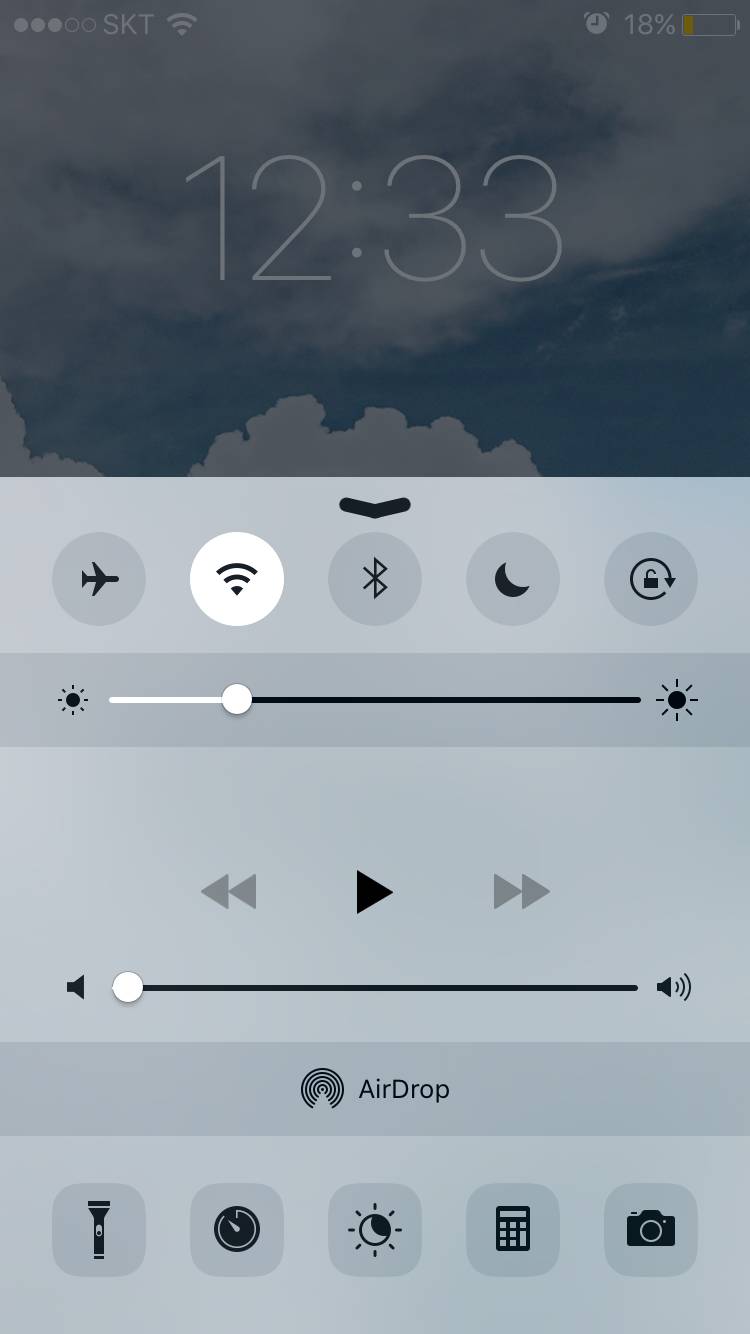Toggle portrait orientation lock
Screen dimensions: 750x1334
click(x=651, y=579)
